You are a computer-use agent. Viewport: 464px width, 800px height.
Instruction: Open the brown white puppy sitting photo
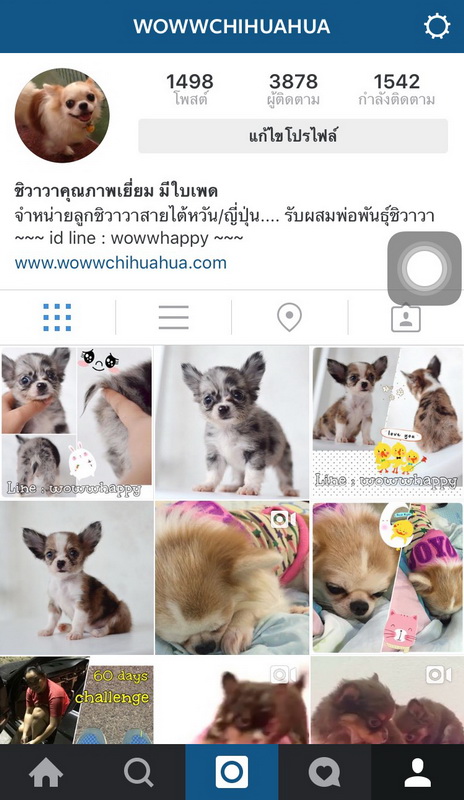pyautogui.click(x=77, y=578)
